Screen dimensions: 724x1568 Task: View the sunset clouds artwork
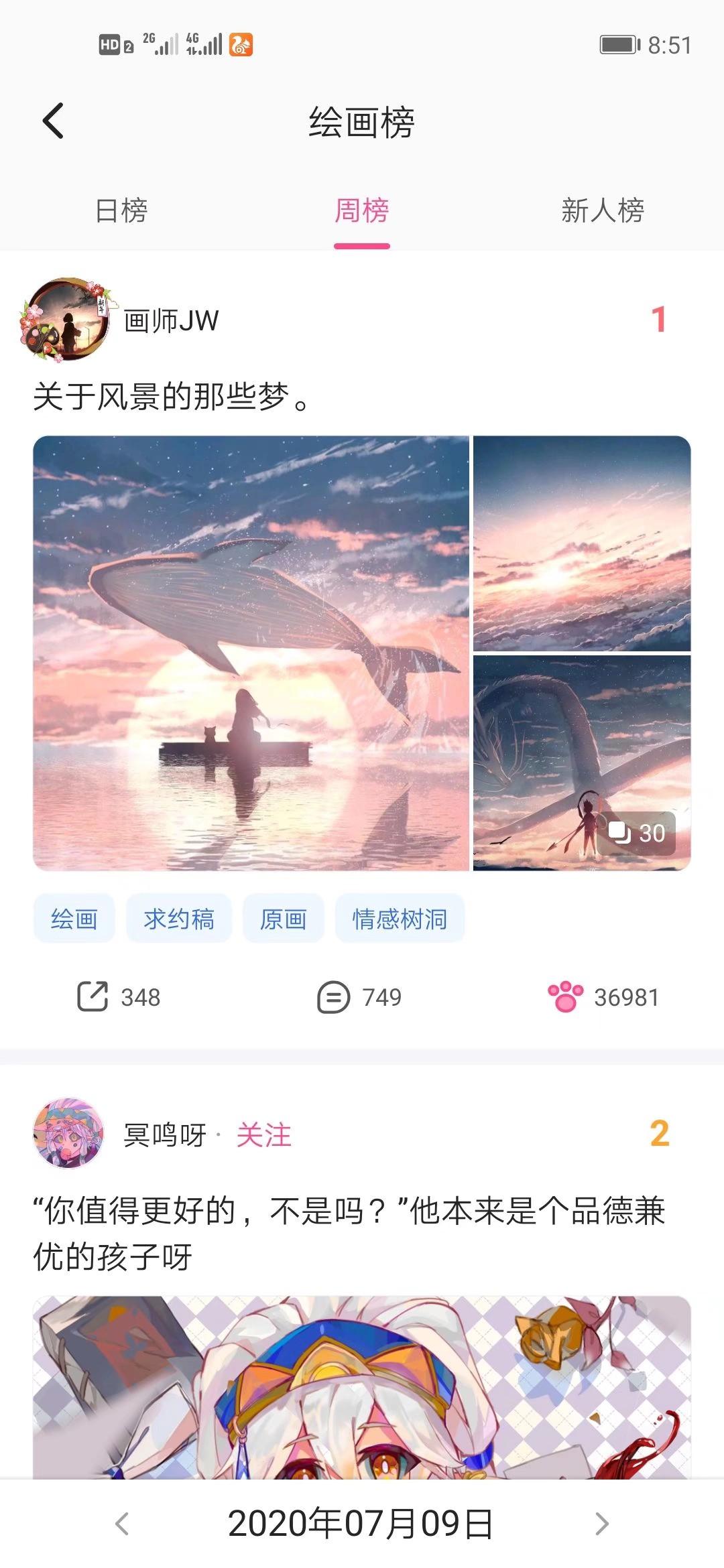(582, 543)
